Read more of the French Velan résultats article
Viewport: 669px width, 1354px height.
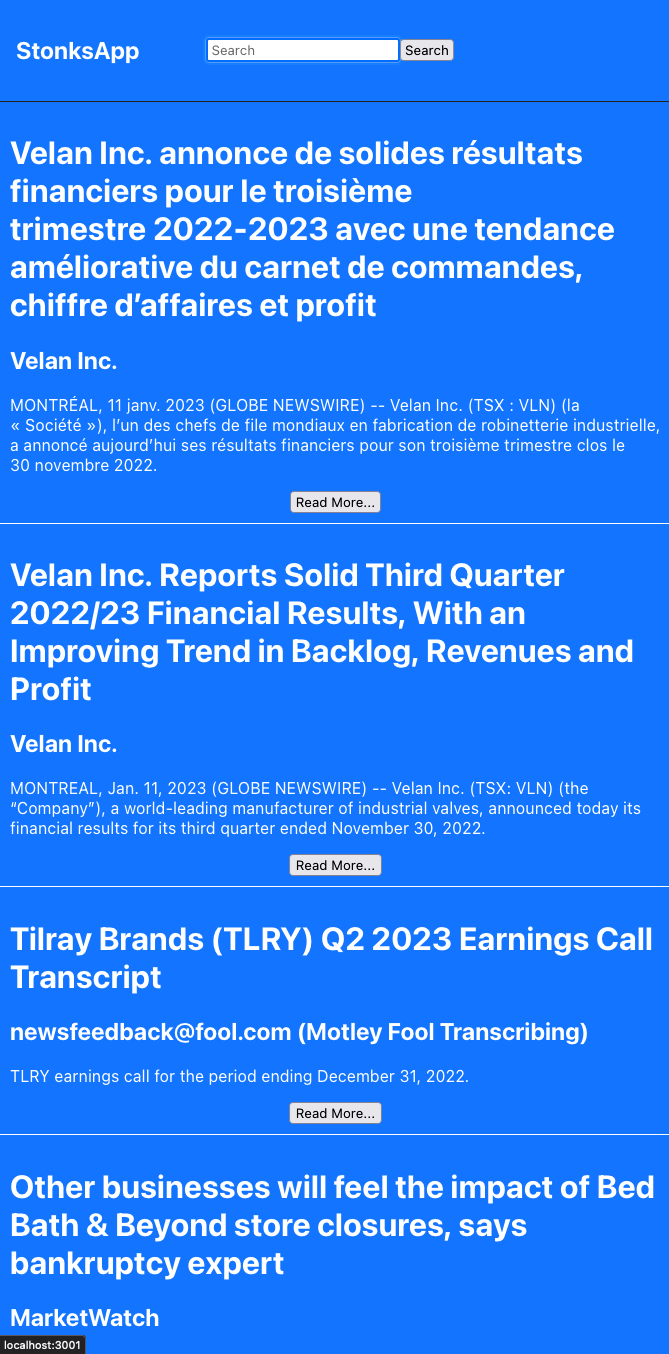[335, 502]
